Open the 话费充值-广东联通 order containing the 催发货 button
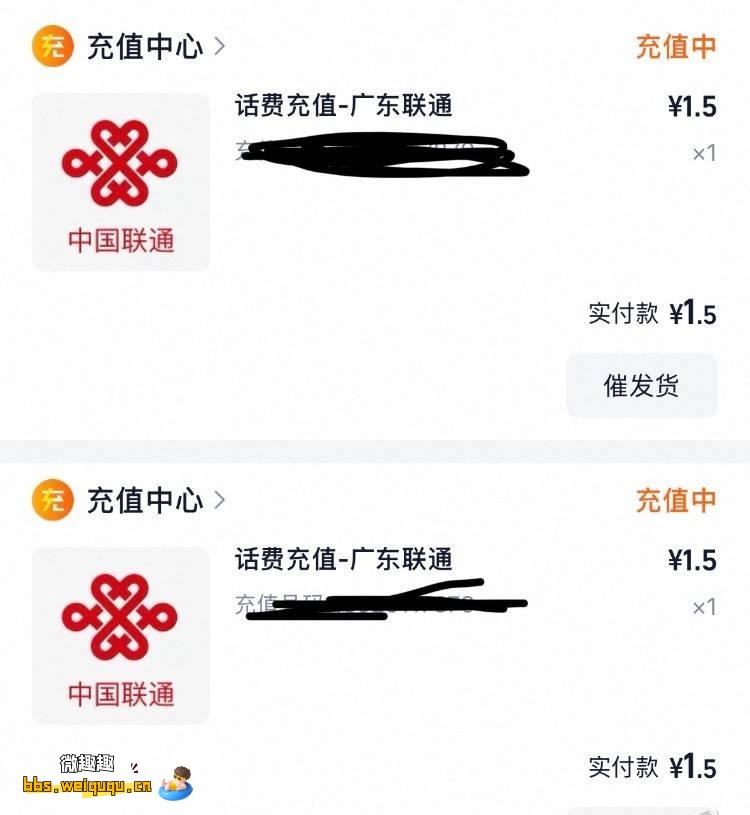Viewport: 750px width, 815px height. (x=344, y=106)
